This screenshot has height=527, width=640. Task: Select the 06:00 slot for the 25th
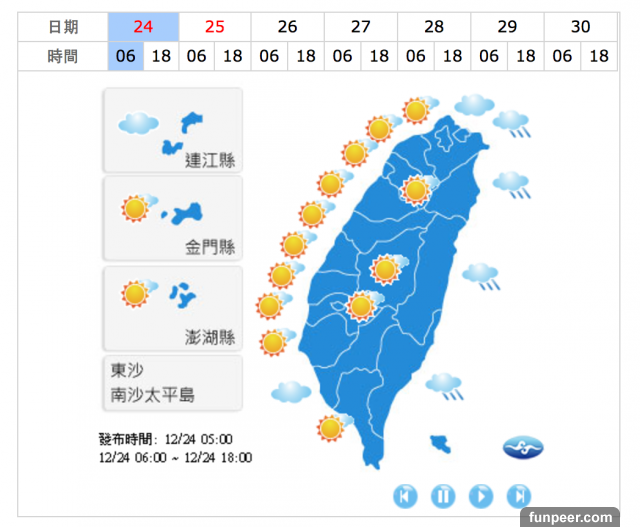[197, 56]
